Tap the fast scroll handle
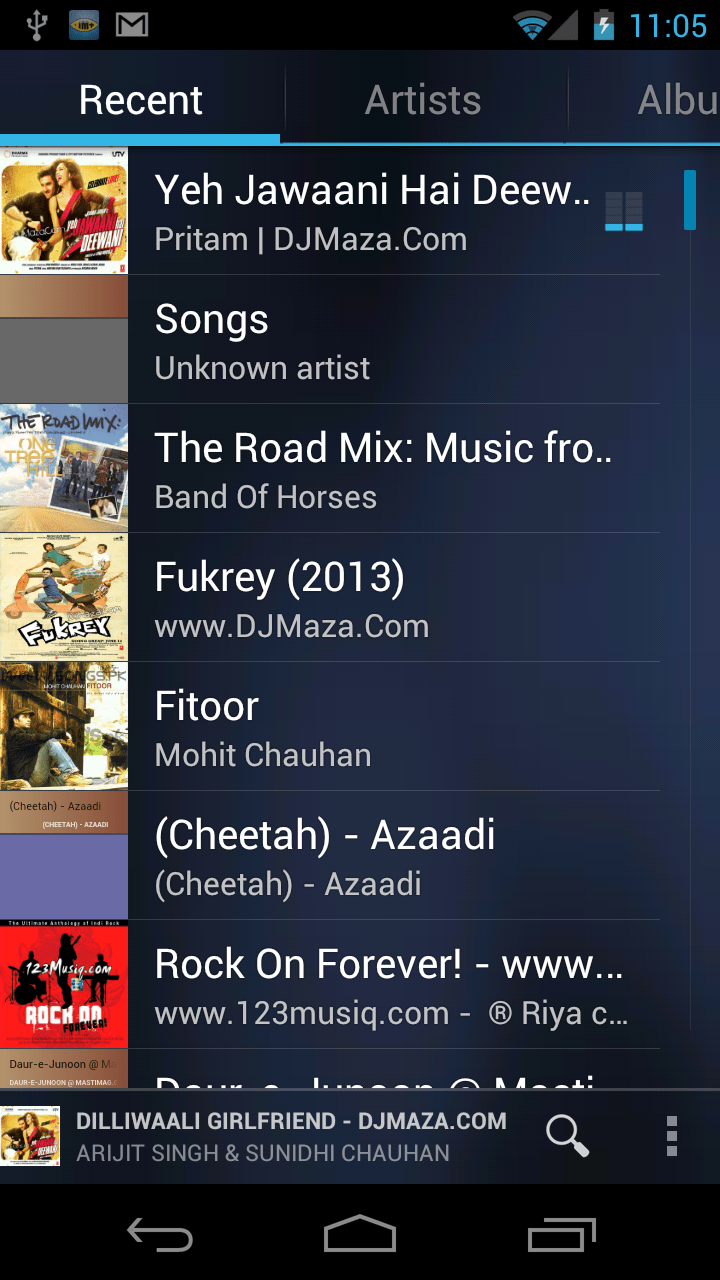 (689, 200)
